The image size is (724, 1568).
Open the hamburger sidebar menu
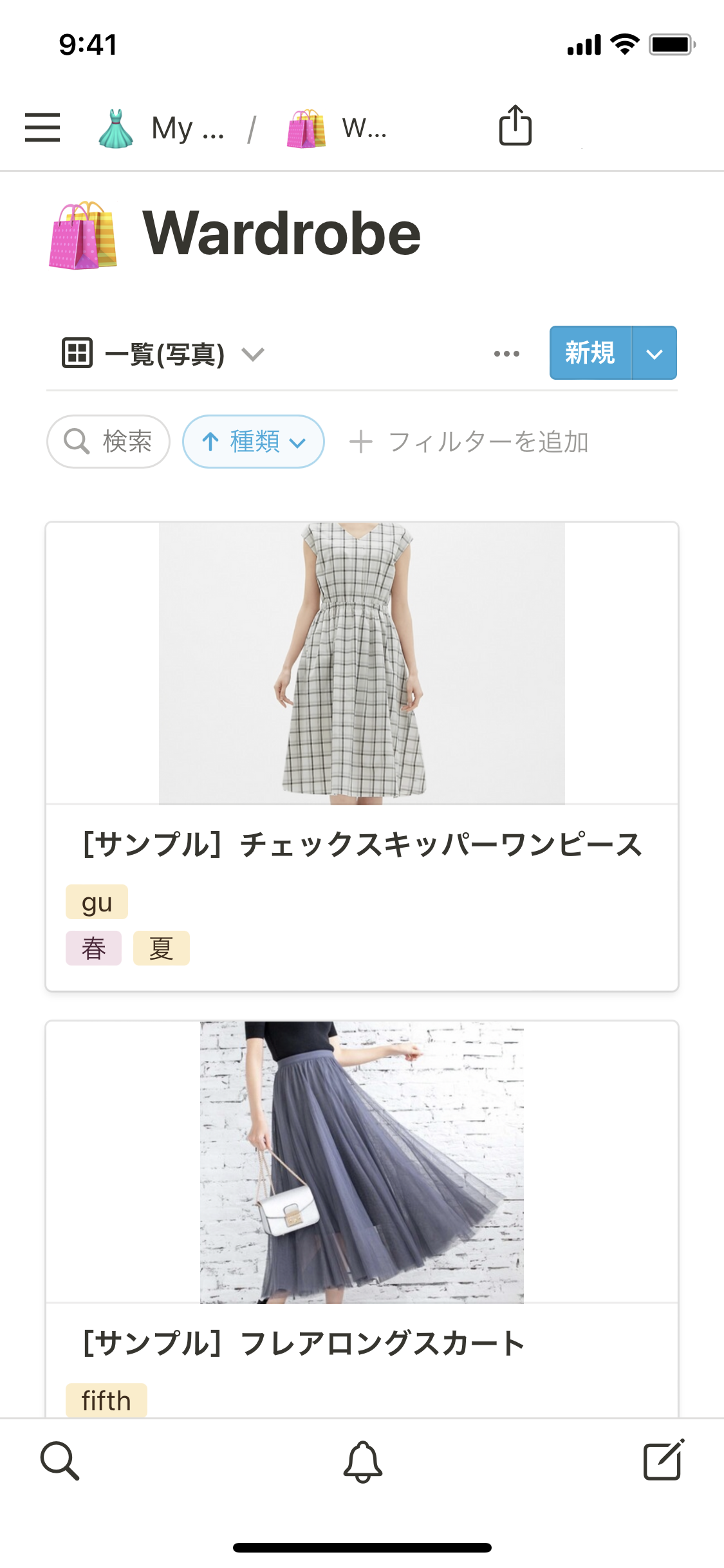click(42, 127)
